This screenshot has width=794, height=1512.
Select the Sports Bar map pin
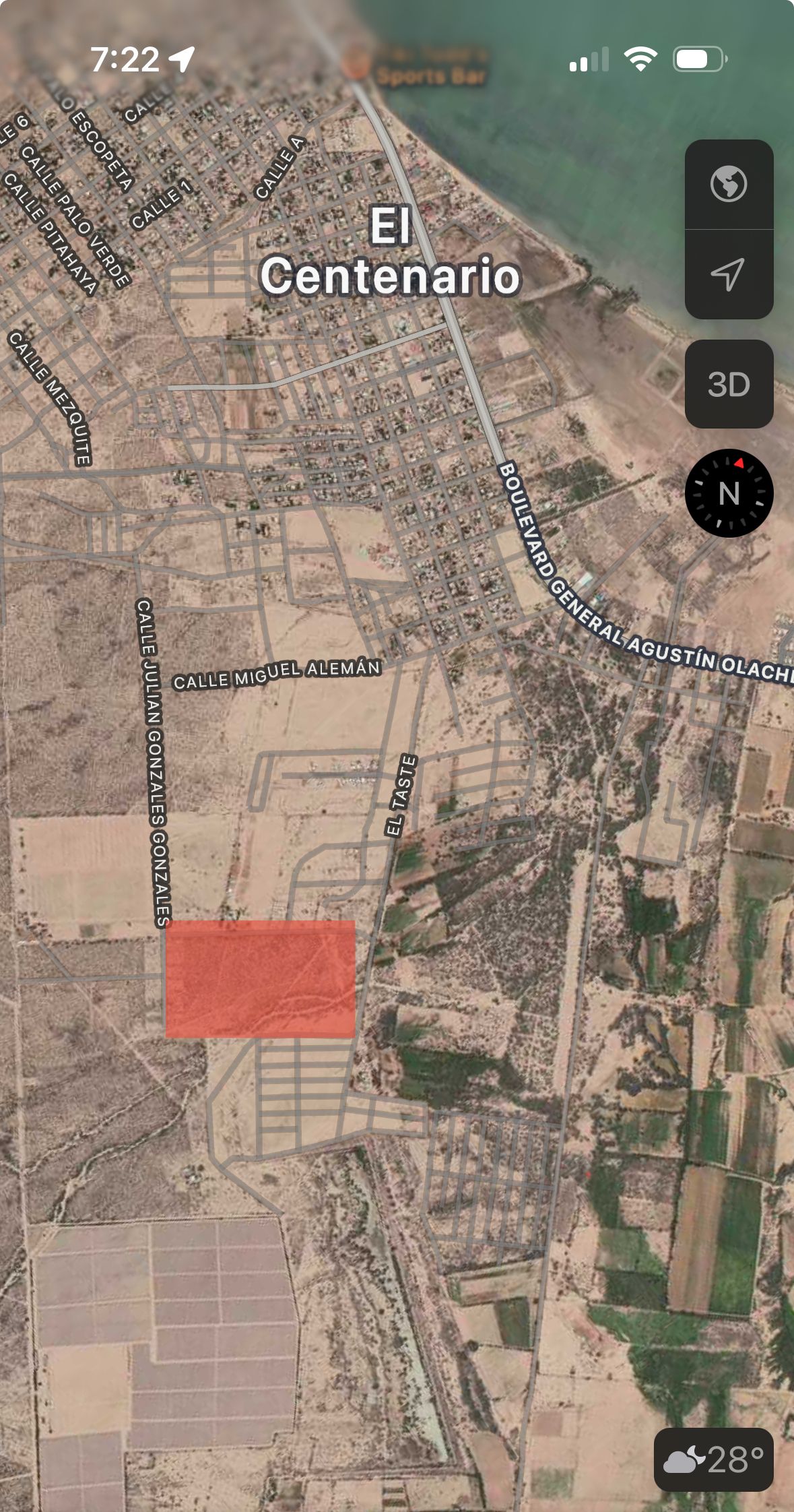pos(356,63)
